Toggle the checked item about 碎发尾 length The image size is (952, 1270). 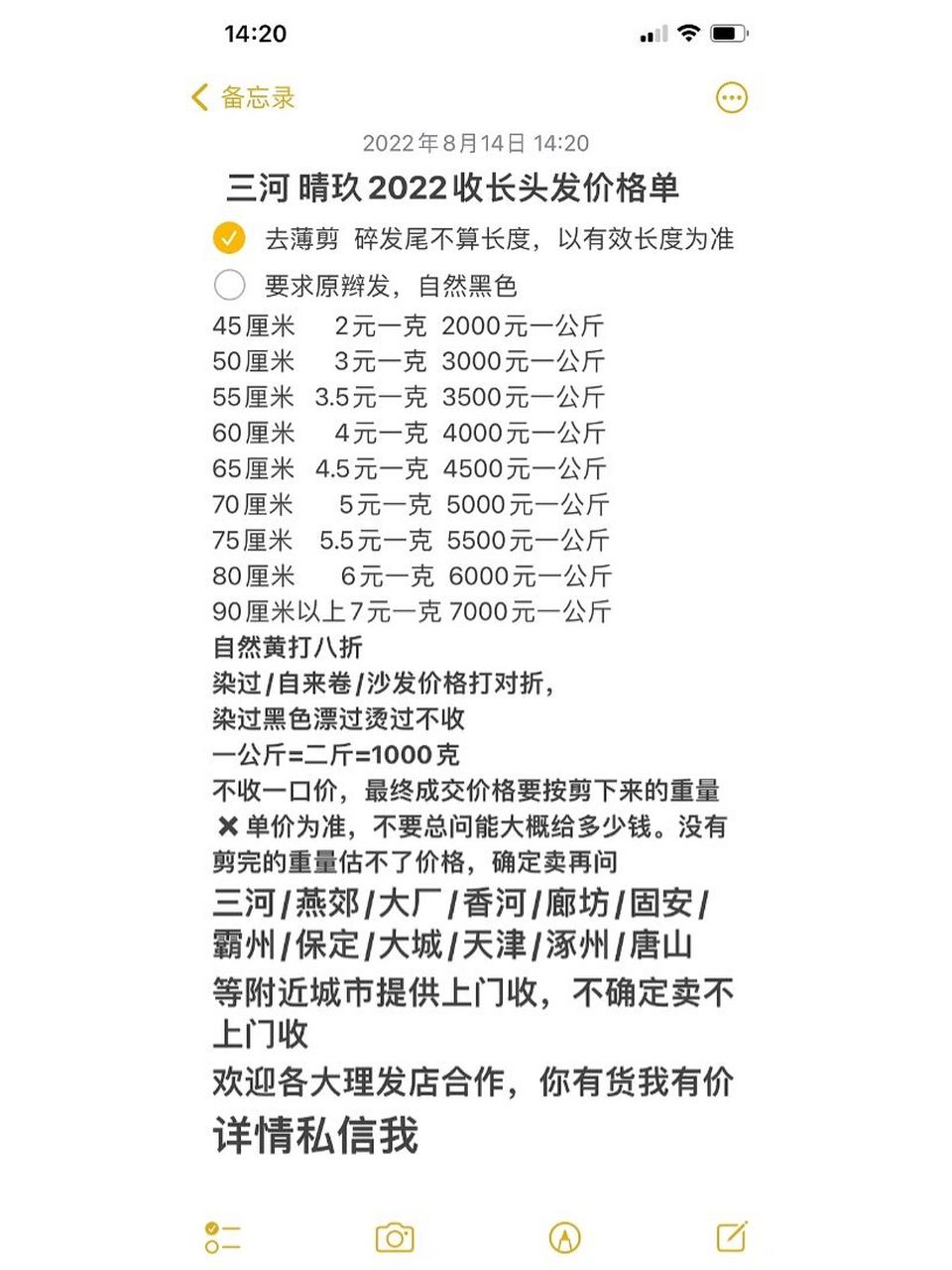(229, 238)
